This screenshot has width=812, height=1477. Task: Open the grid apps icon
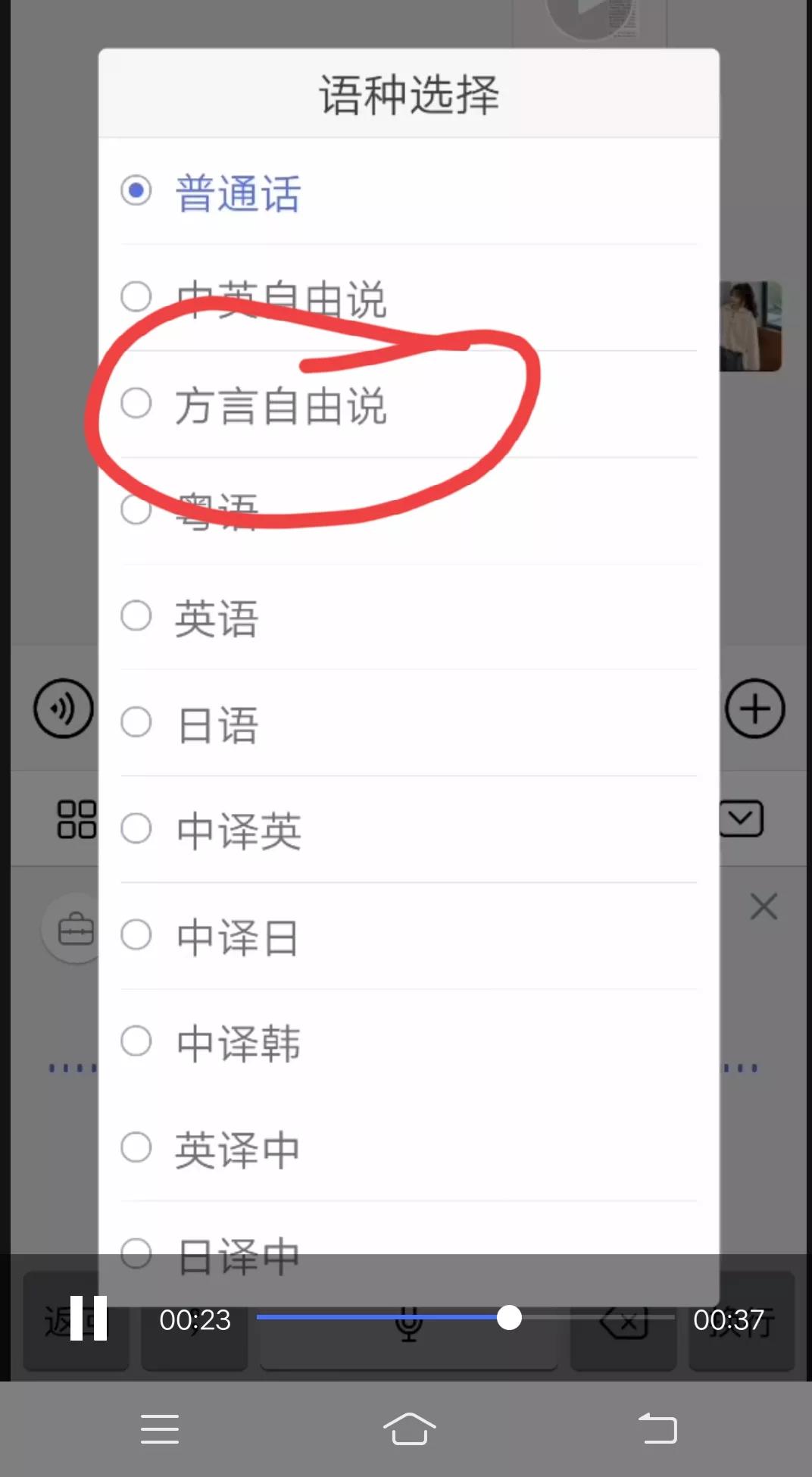pyautogui.click(x=75, y=819)
